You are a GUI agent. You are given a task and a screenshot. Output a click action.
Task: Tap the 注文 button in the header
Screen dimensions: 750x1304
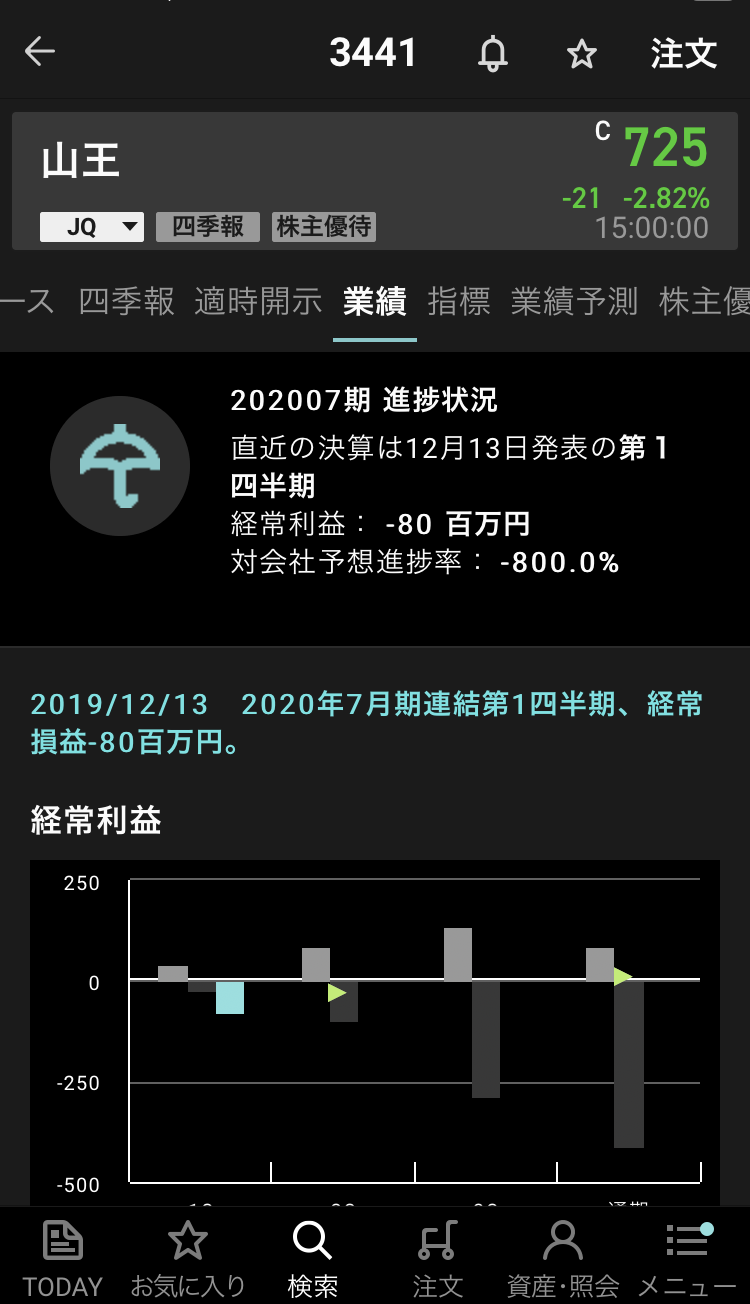click(684, 53)
